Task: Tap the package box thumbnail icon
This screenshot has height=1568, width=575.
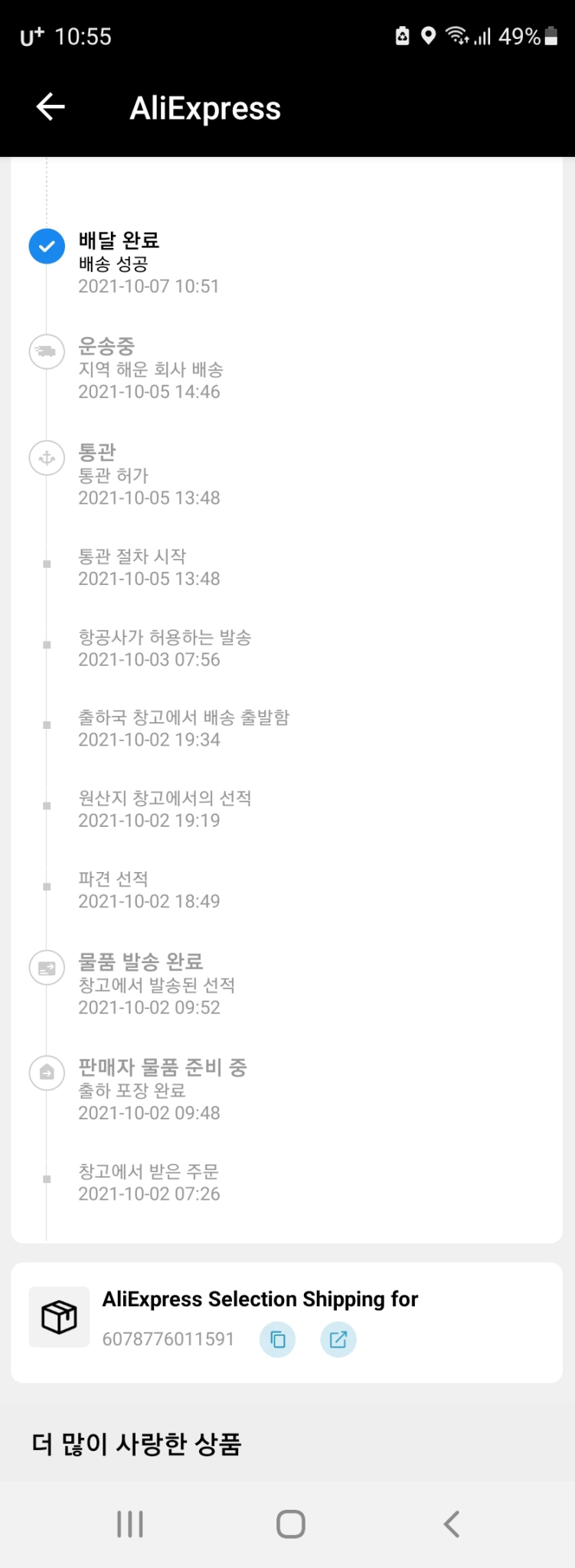Action: [x=59, y=1317]
